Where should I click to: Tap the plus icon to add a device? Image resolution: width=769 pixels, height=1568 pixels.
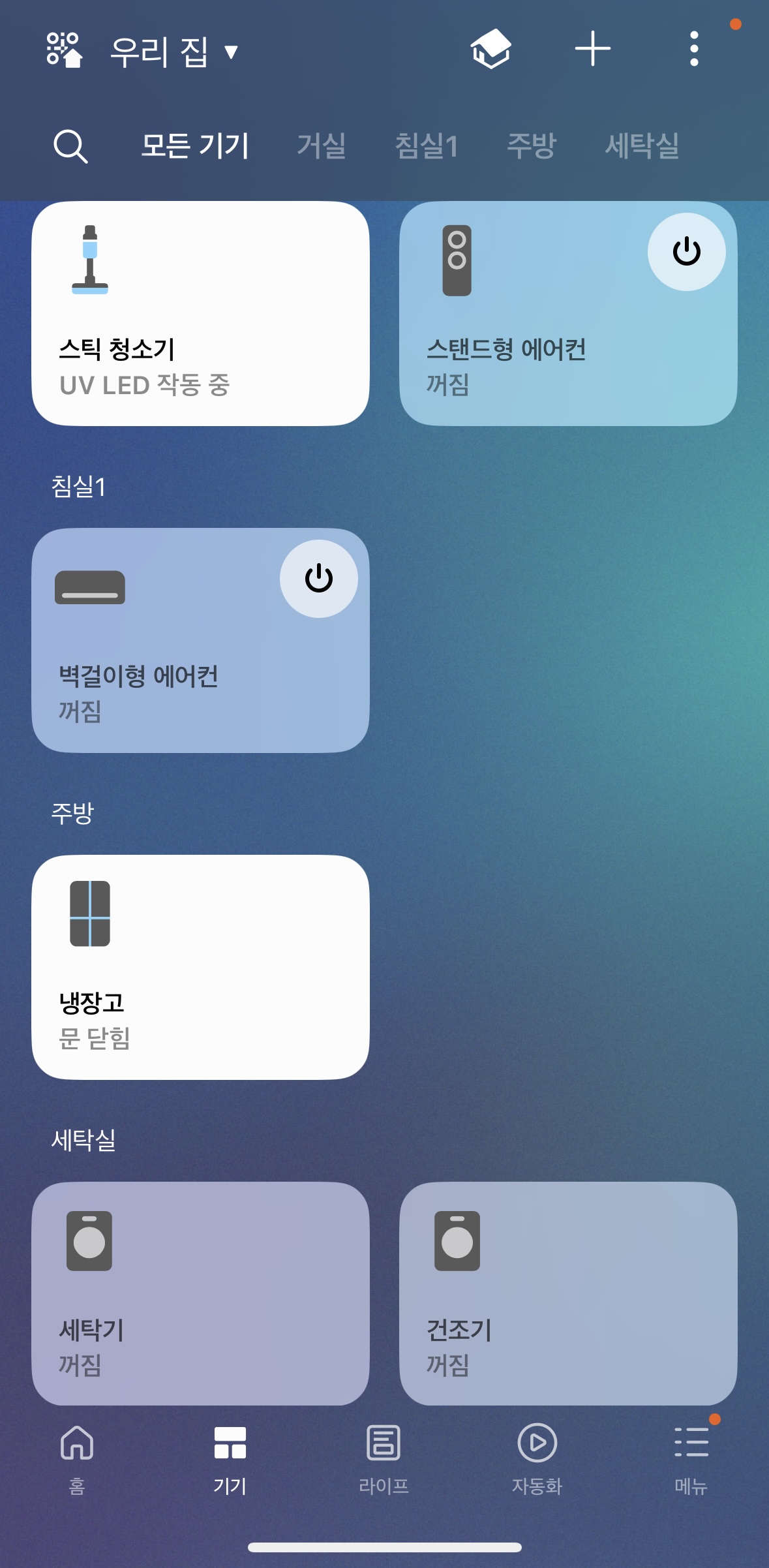592,49
